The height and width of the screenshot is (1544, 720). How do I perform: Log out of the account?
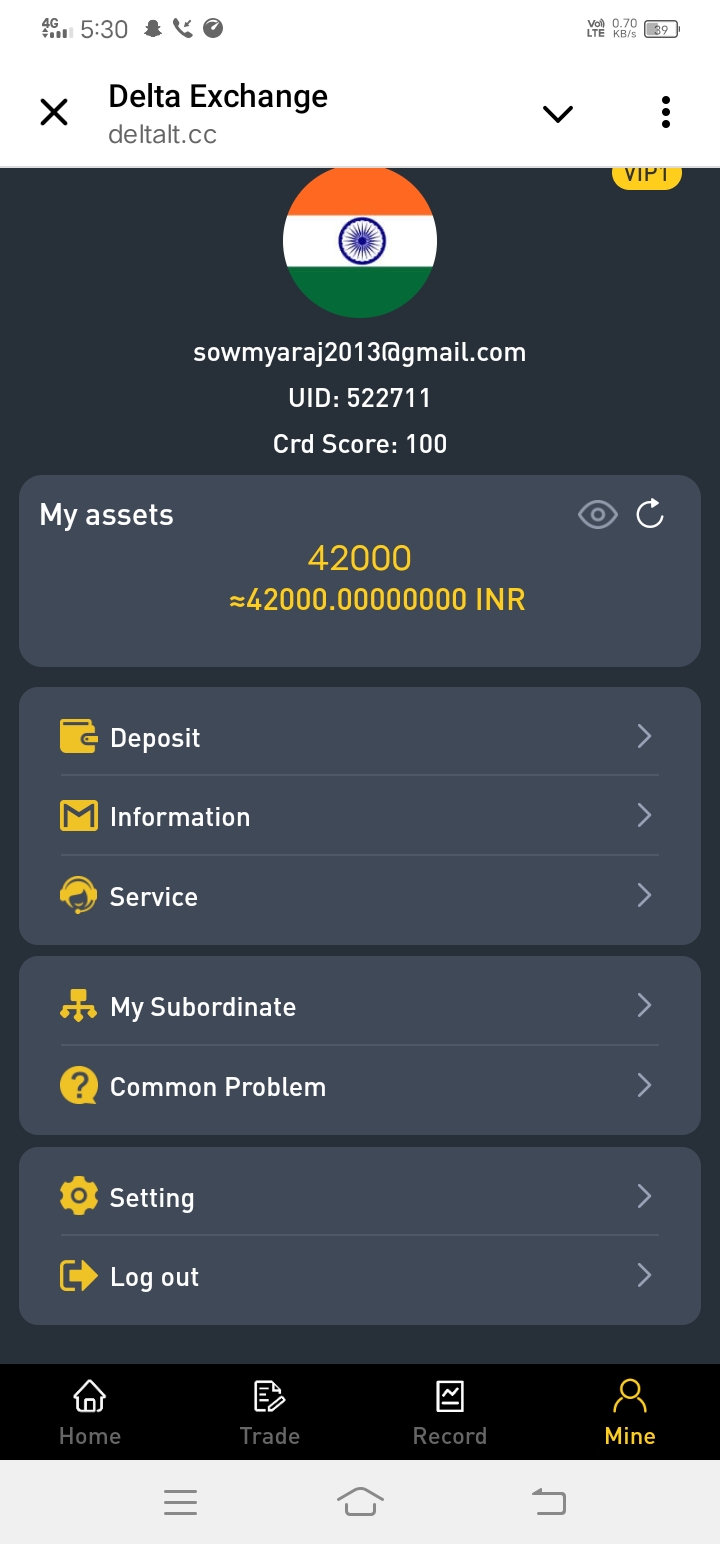359,1276
